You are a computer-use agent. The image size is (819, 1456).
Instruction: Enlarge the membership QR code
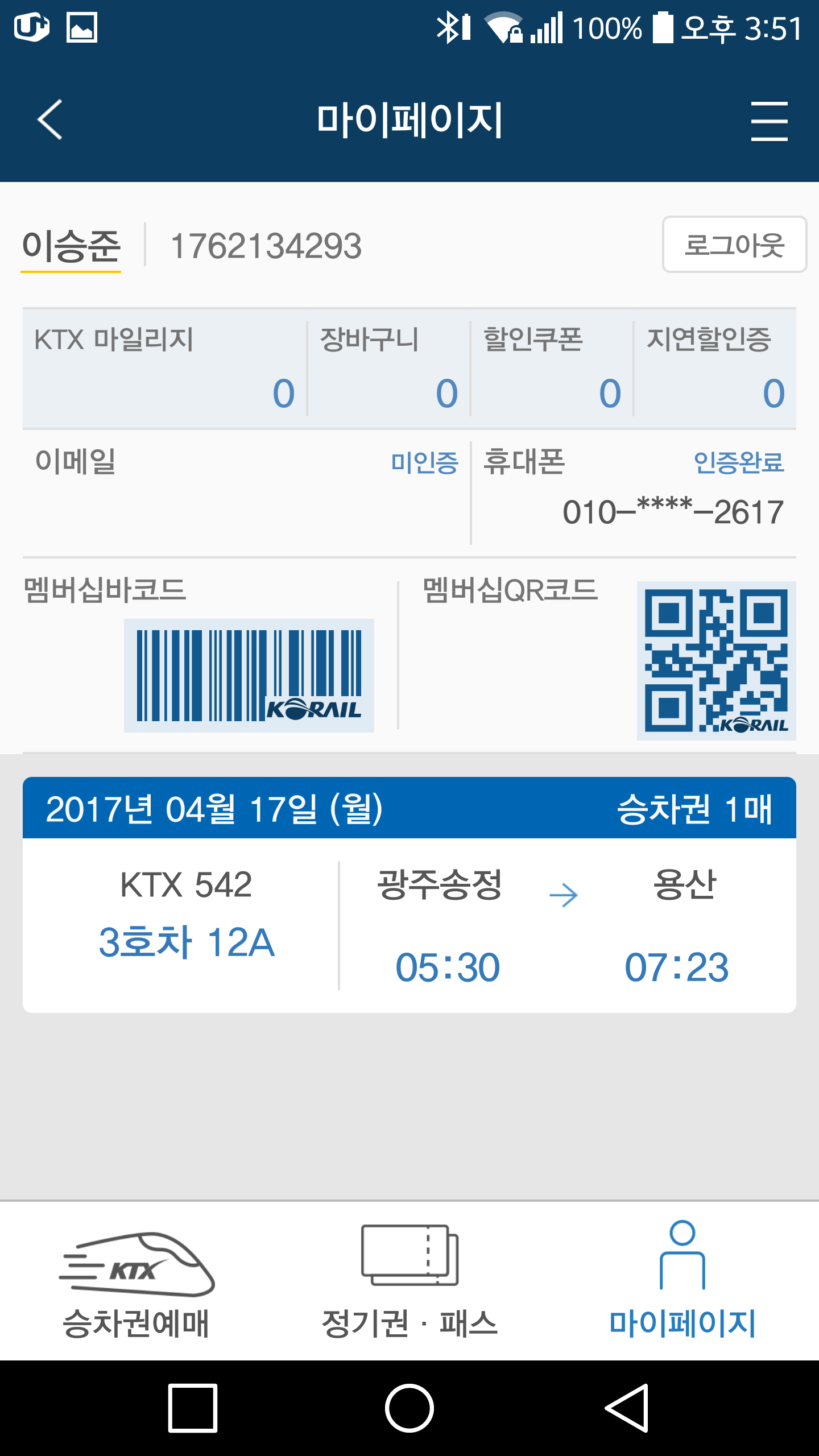716,660
